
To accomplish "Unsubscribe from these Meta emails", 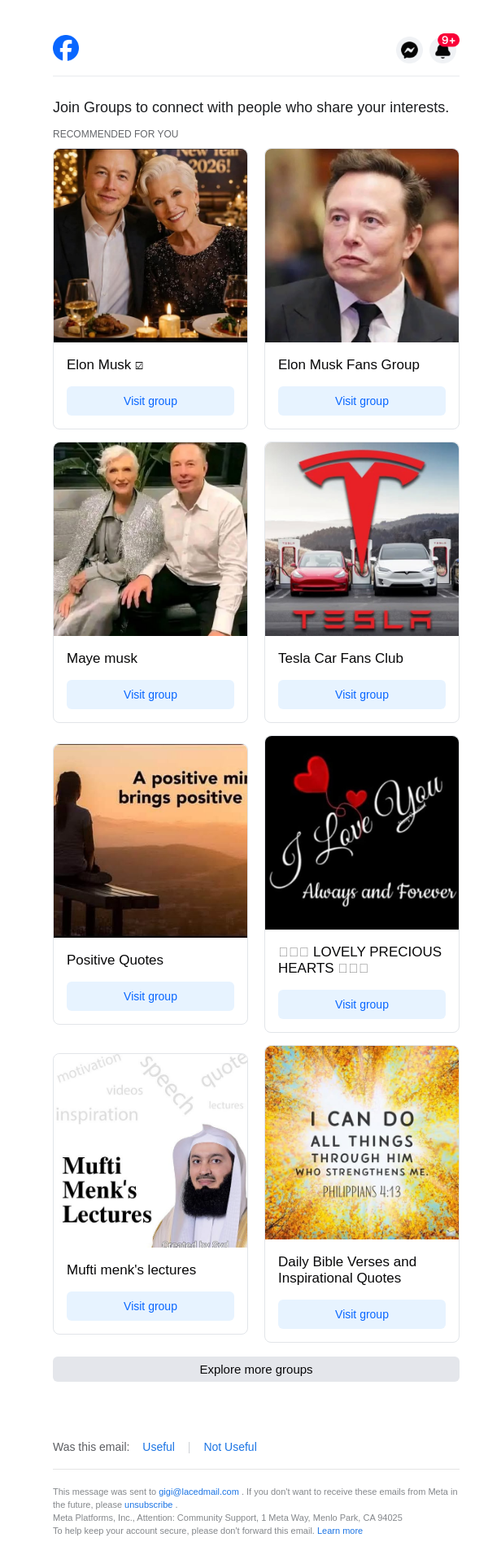I will [x=148, y=1505].
